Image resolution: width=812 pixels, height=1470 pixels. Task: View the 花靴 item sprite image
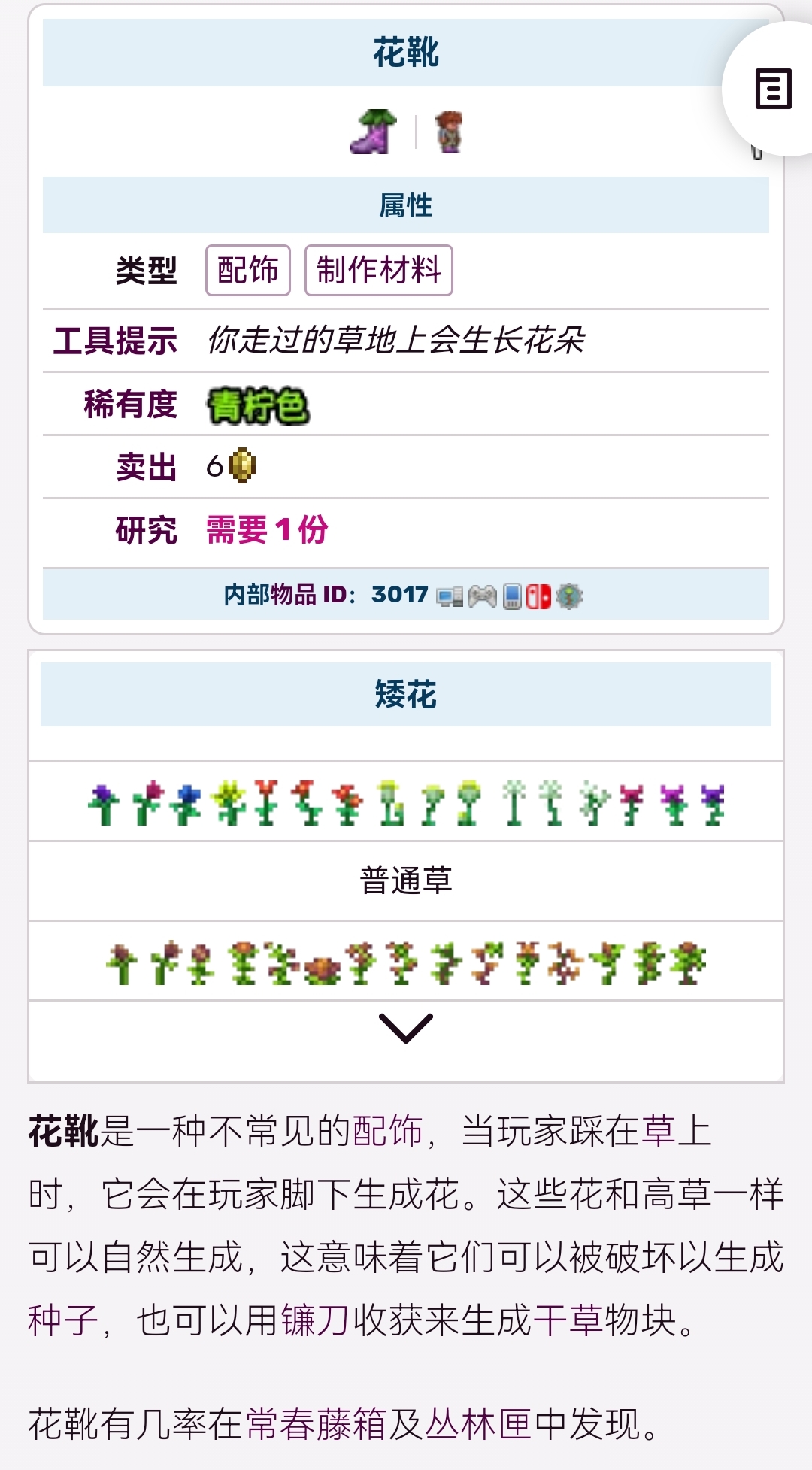373,132
